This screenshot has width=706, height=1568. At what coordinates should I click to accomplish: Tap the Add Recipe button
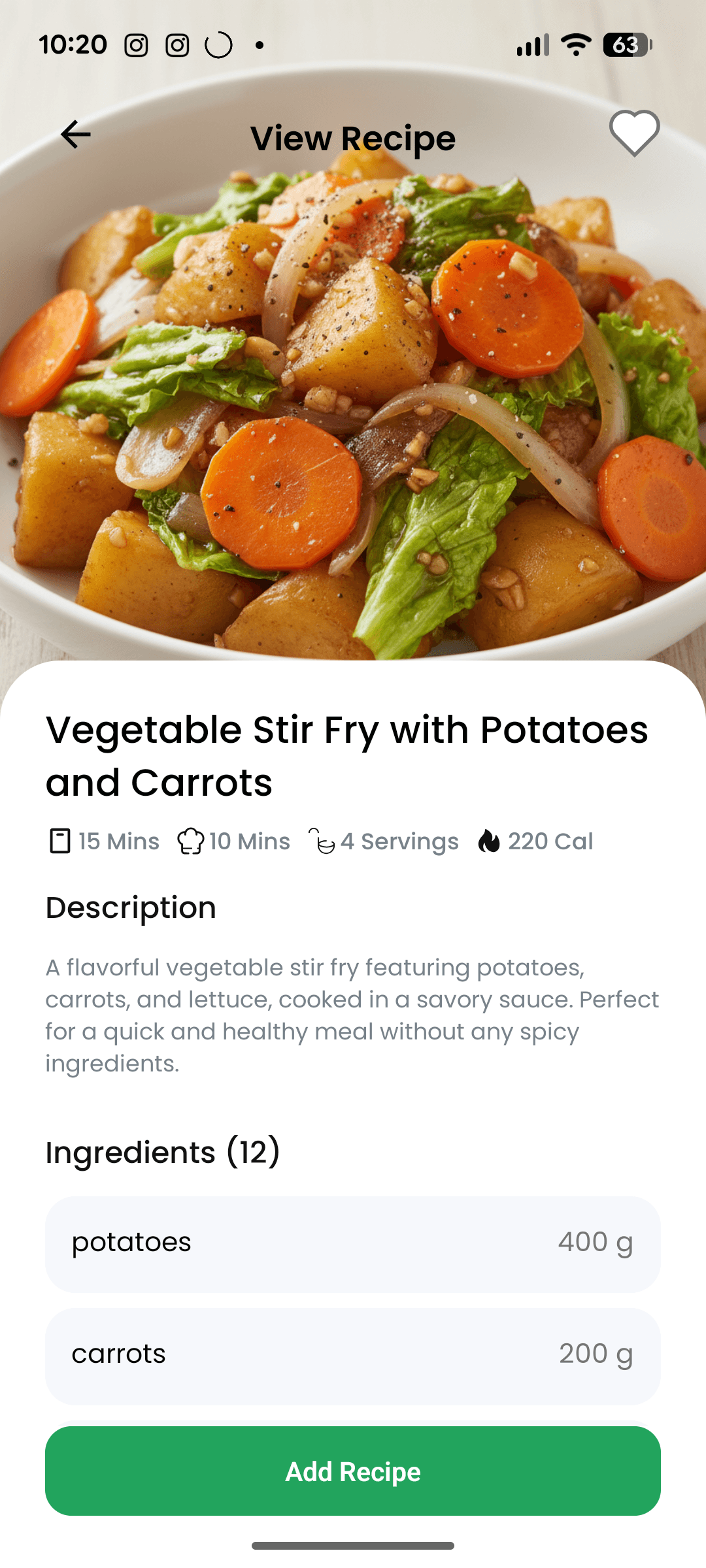point(353,1471)
